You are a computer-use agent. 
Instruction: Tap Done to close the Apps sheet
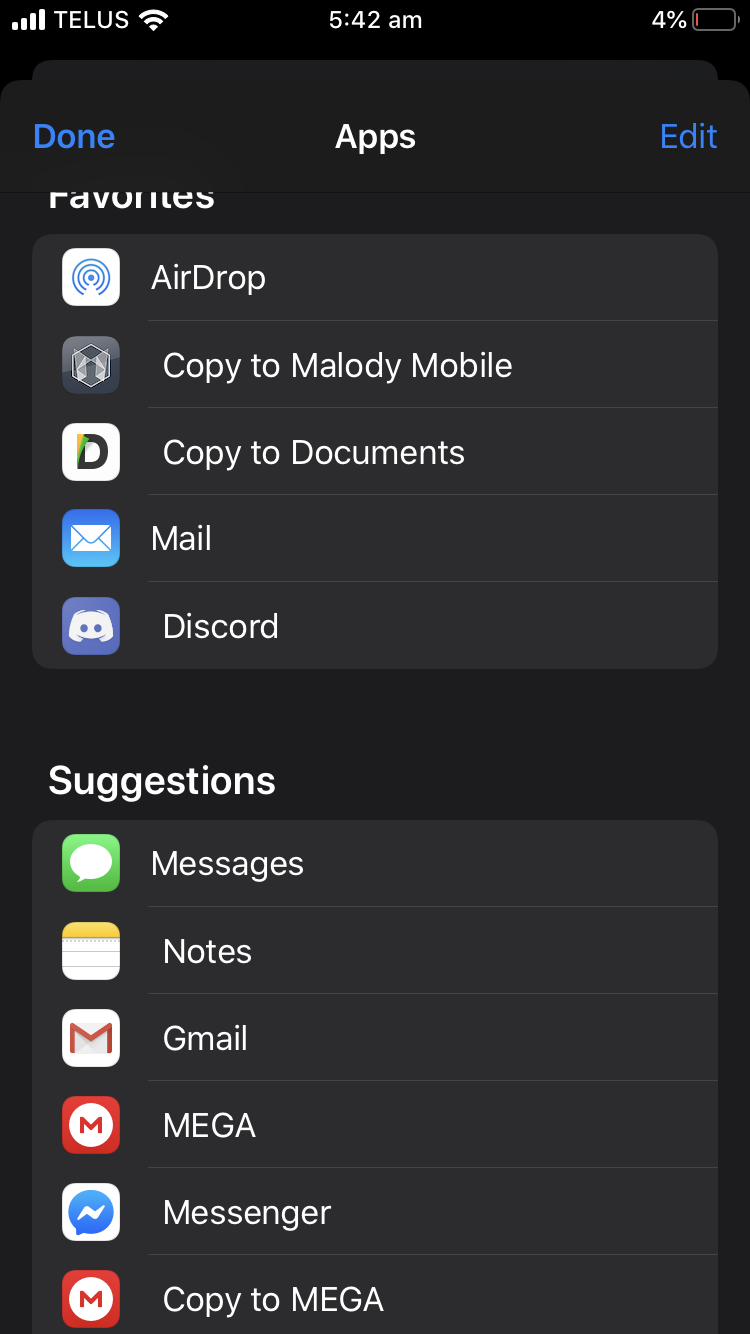73,136
